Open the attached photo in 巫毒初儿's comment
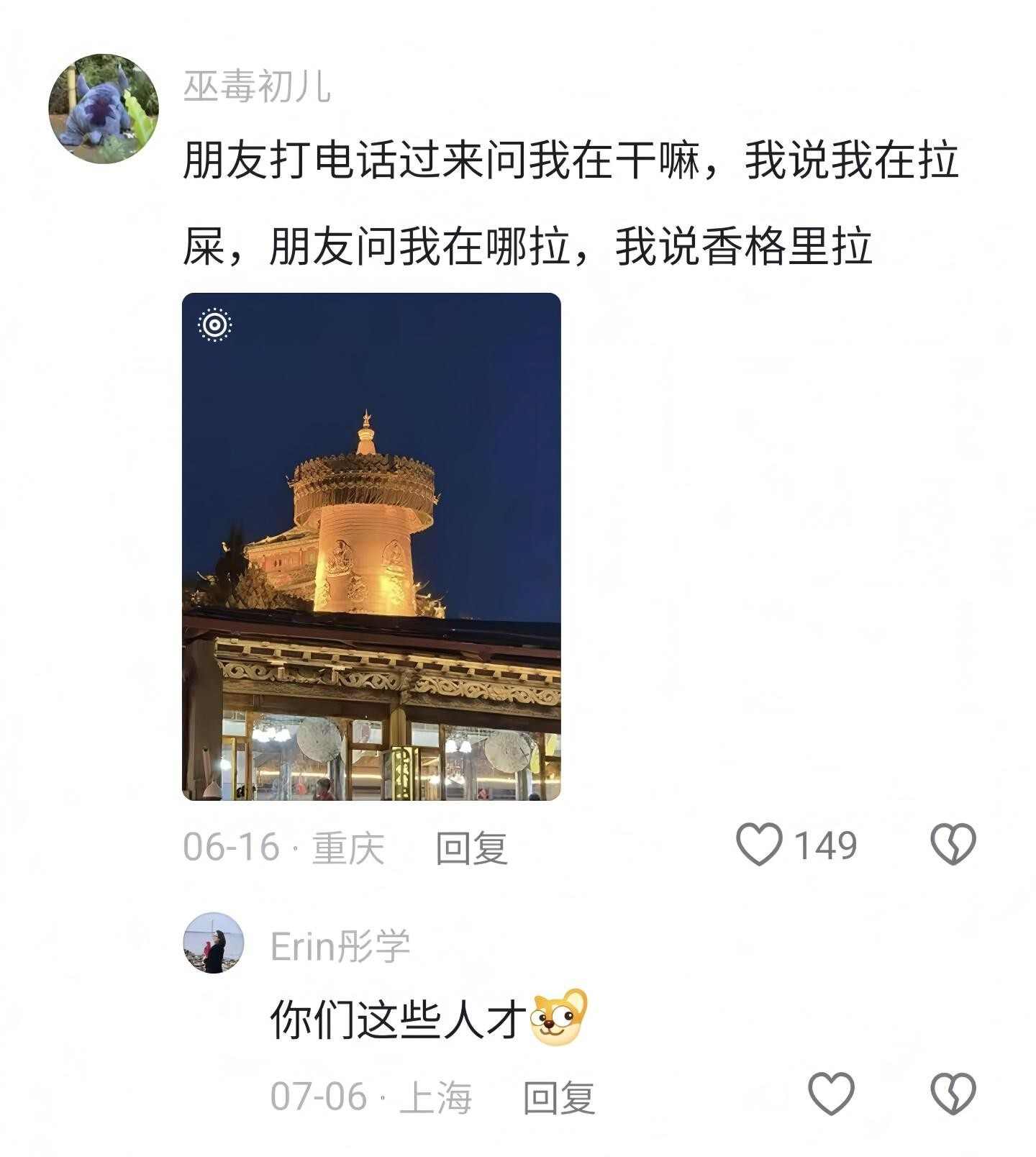1036x1157 pixels. coord(371,546)
